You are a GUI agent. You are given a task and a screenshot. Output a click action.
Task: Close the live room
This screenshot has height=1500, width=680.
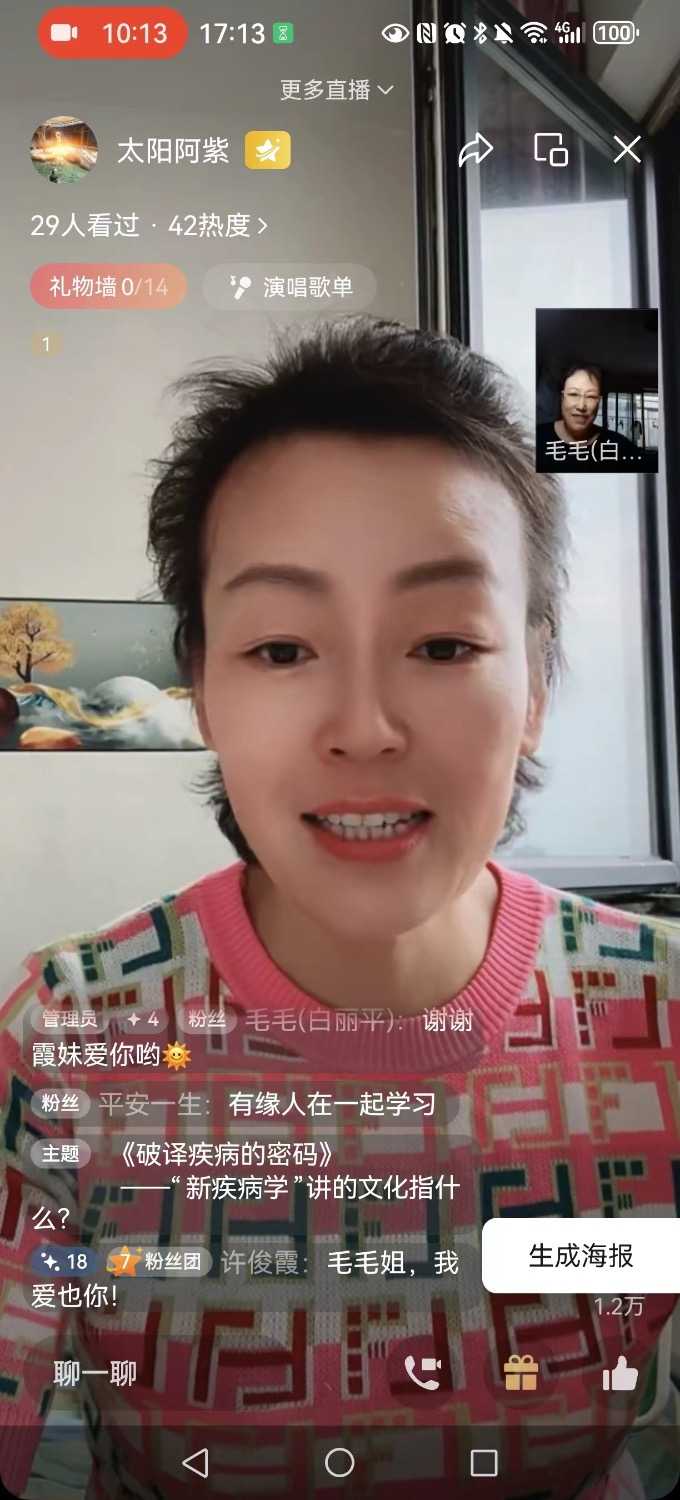(x=627, y=150)
